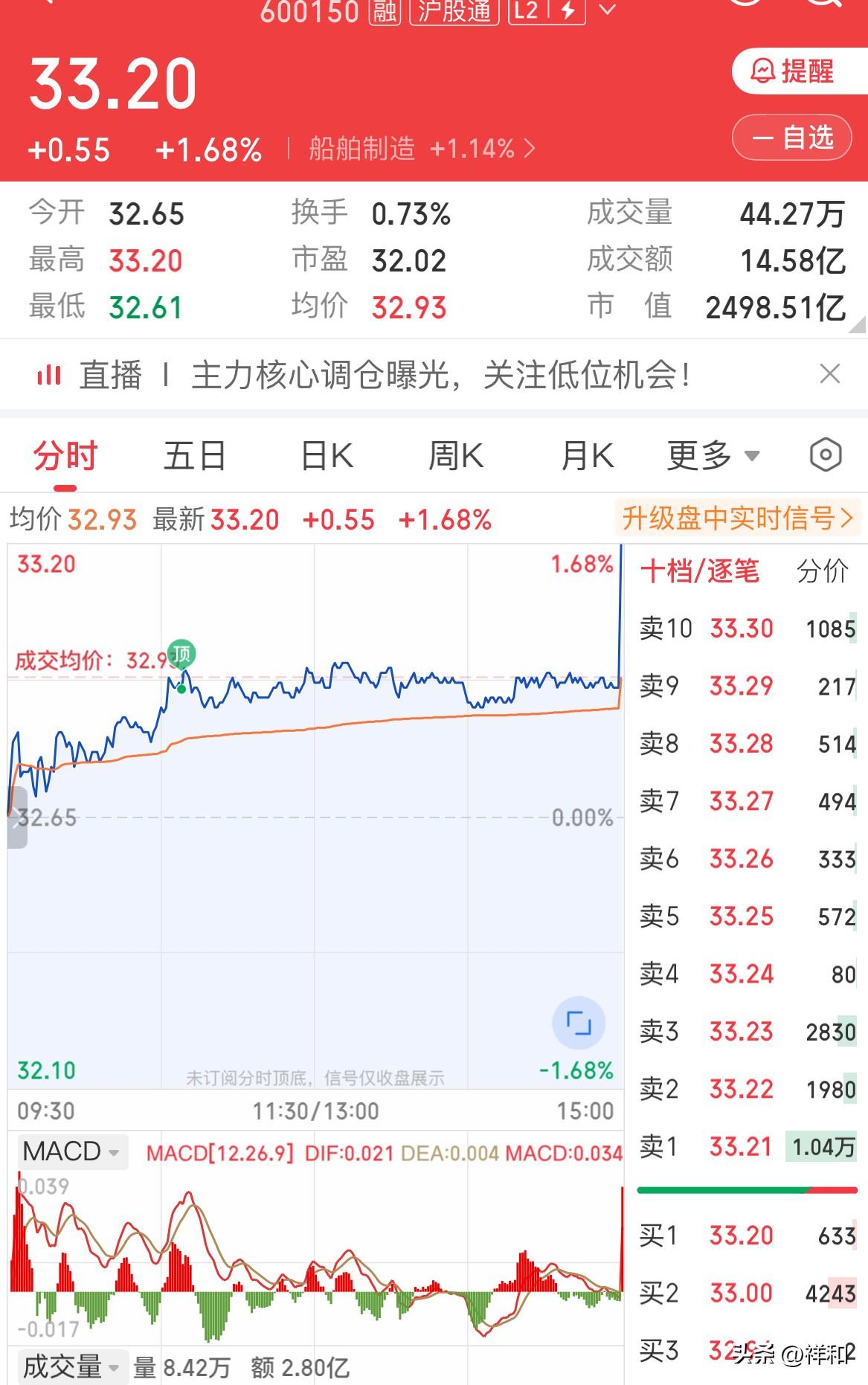Select the 周K weekly chart tab
The width and height of the screenshot is (868, 1385).
455,455
